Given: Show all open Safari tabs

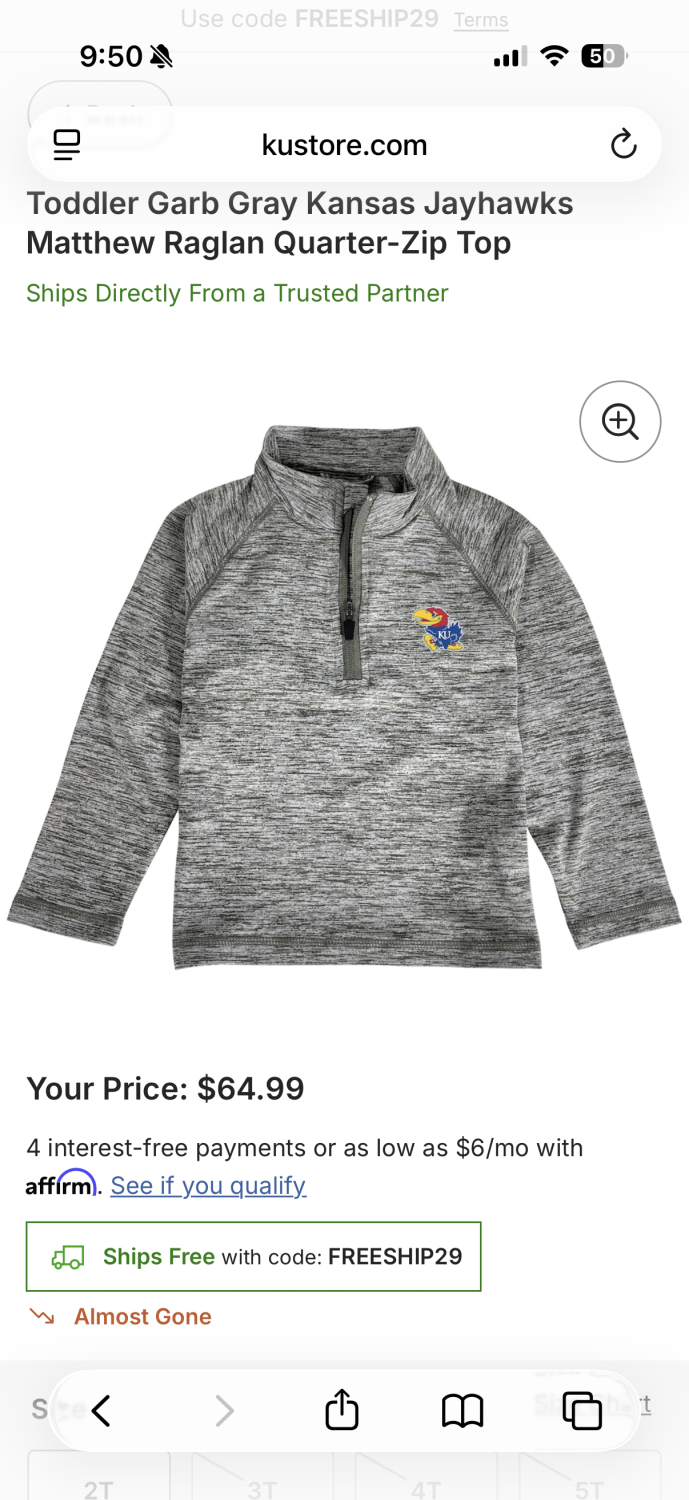Looking at the screenshot, I should point(582,1411).
